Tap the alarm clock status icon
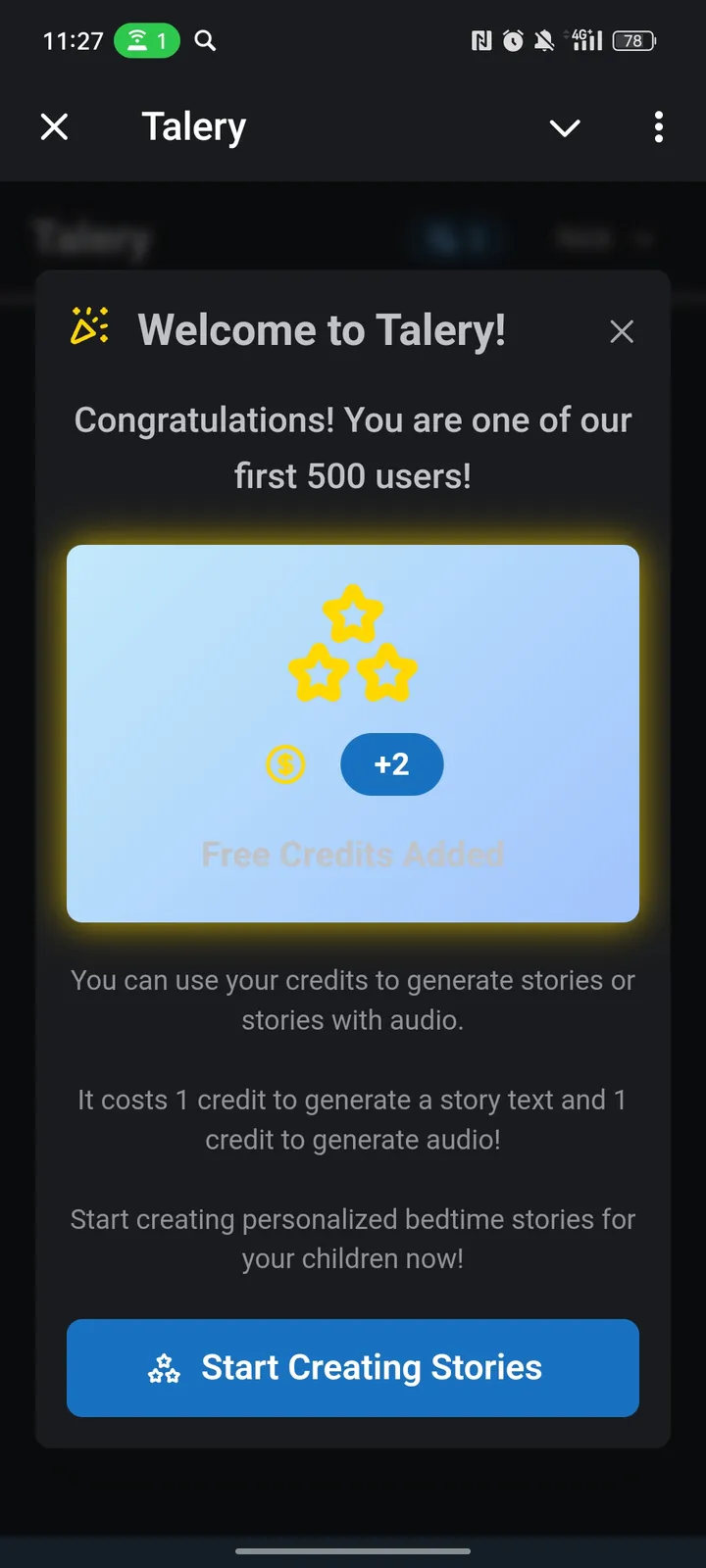Screen dimensions: 706x1568 [512, 40]
